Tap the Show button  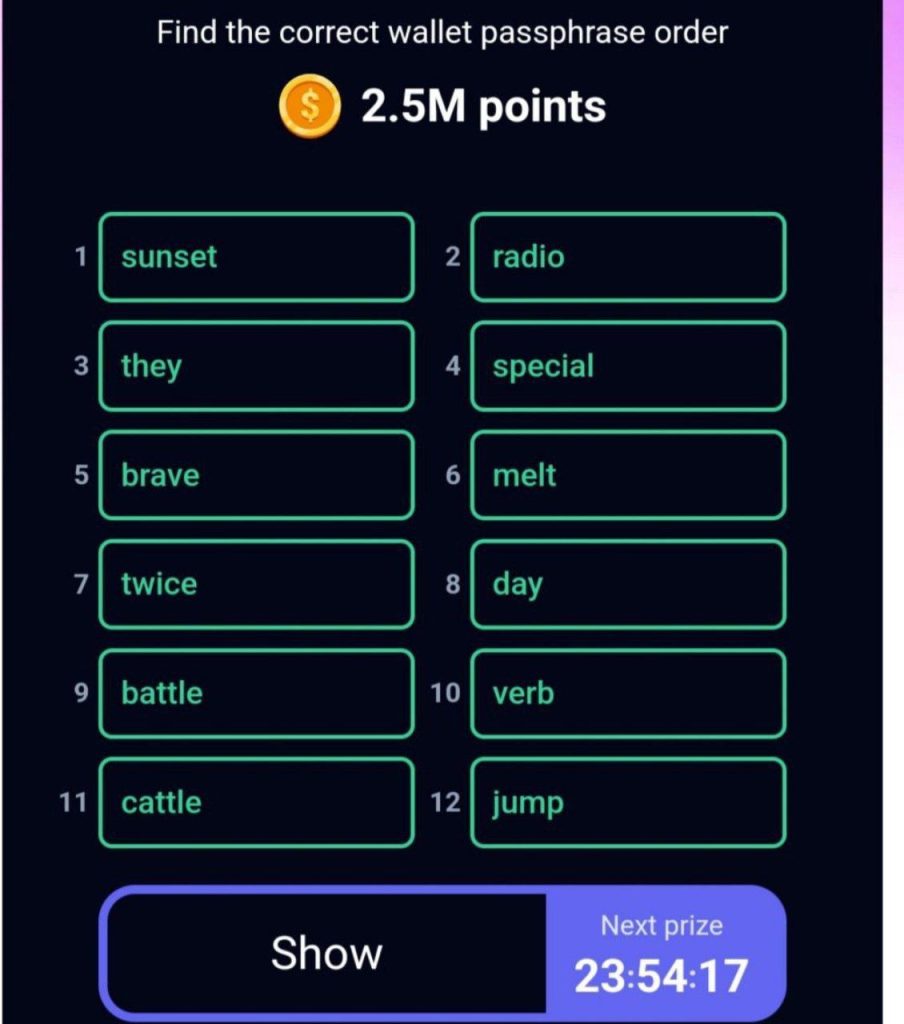click(x=326, y=952)
